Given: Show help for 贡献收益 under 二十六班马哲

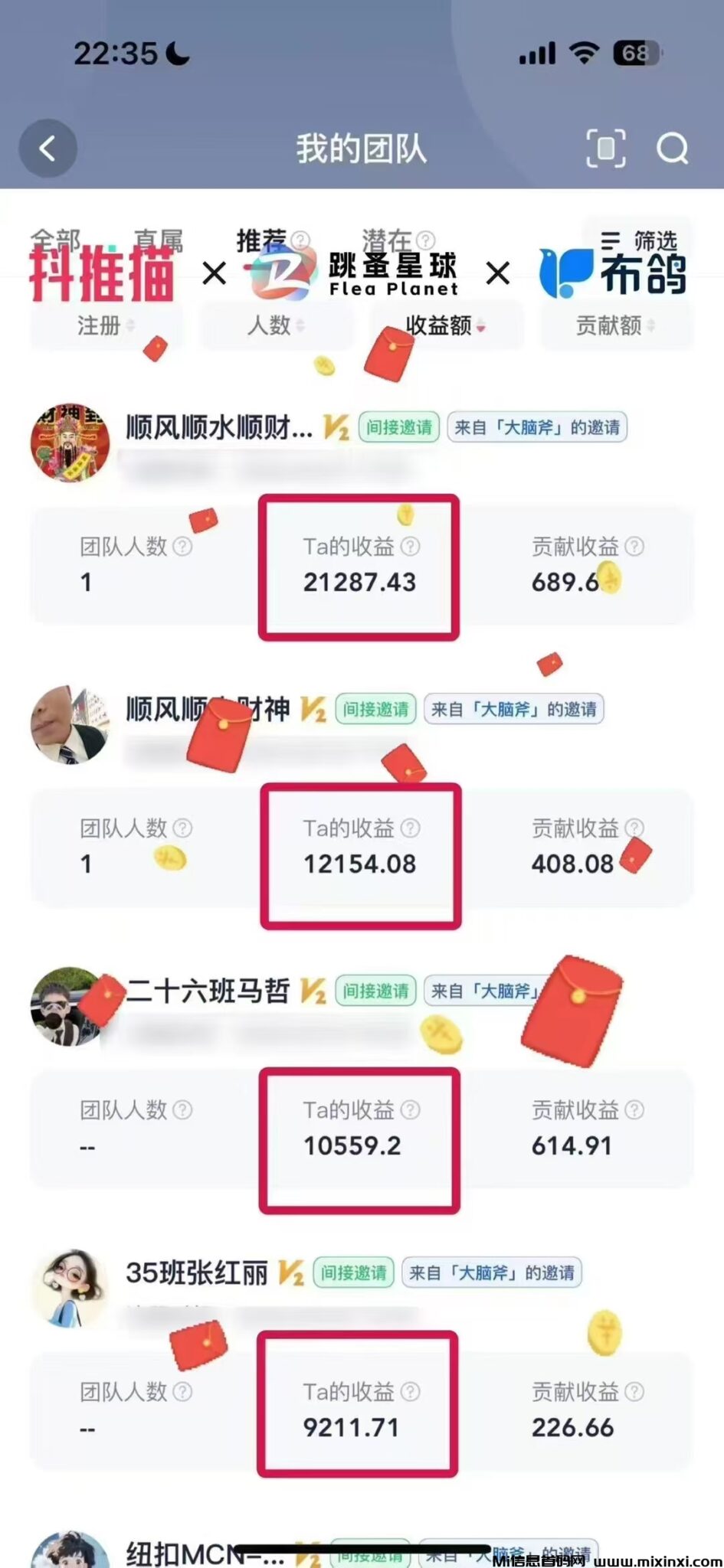Looking at the screenshot, I should pos(634,1109).
